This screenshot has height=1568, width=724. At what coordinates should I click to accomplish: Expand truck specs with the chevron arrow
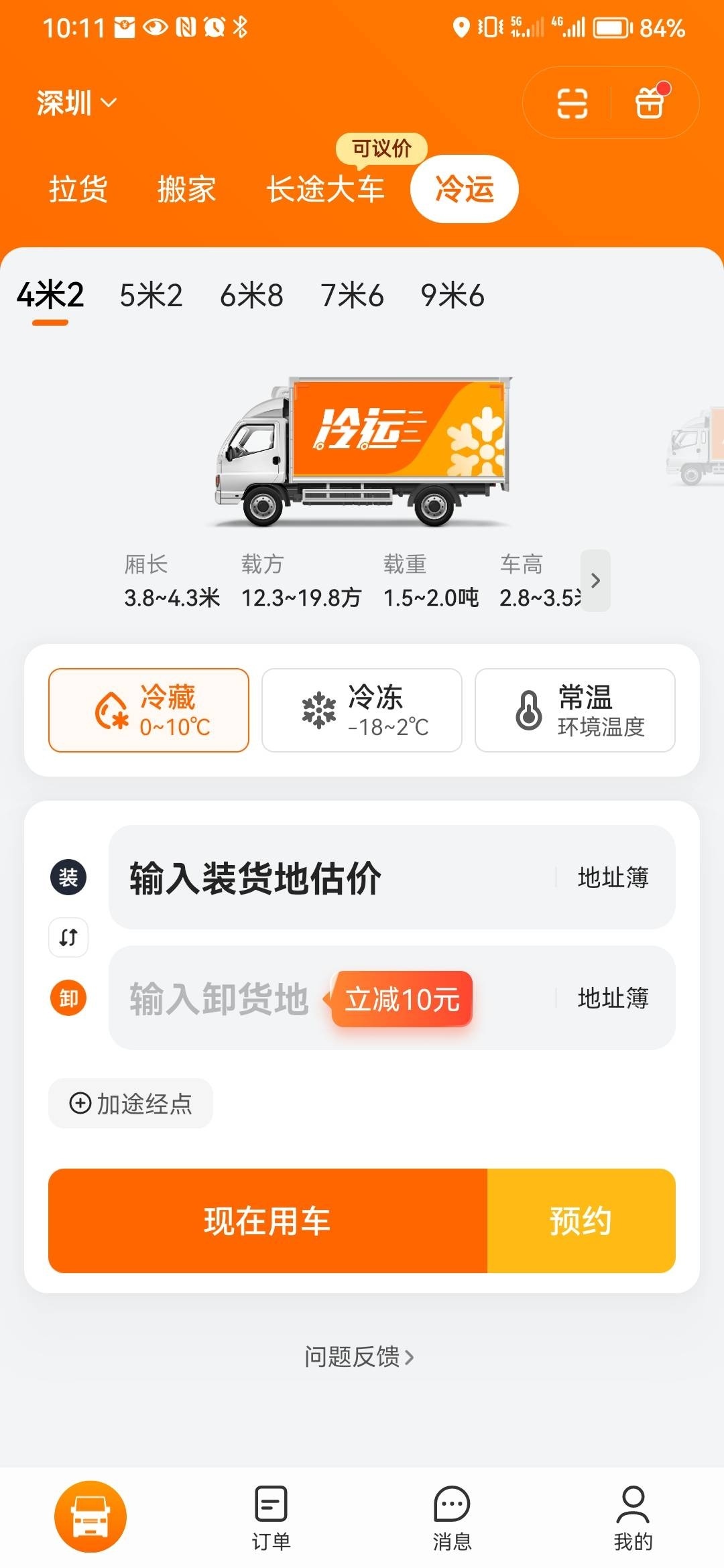coord(595,580)
